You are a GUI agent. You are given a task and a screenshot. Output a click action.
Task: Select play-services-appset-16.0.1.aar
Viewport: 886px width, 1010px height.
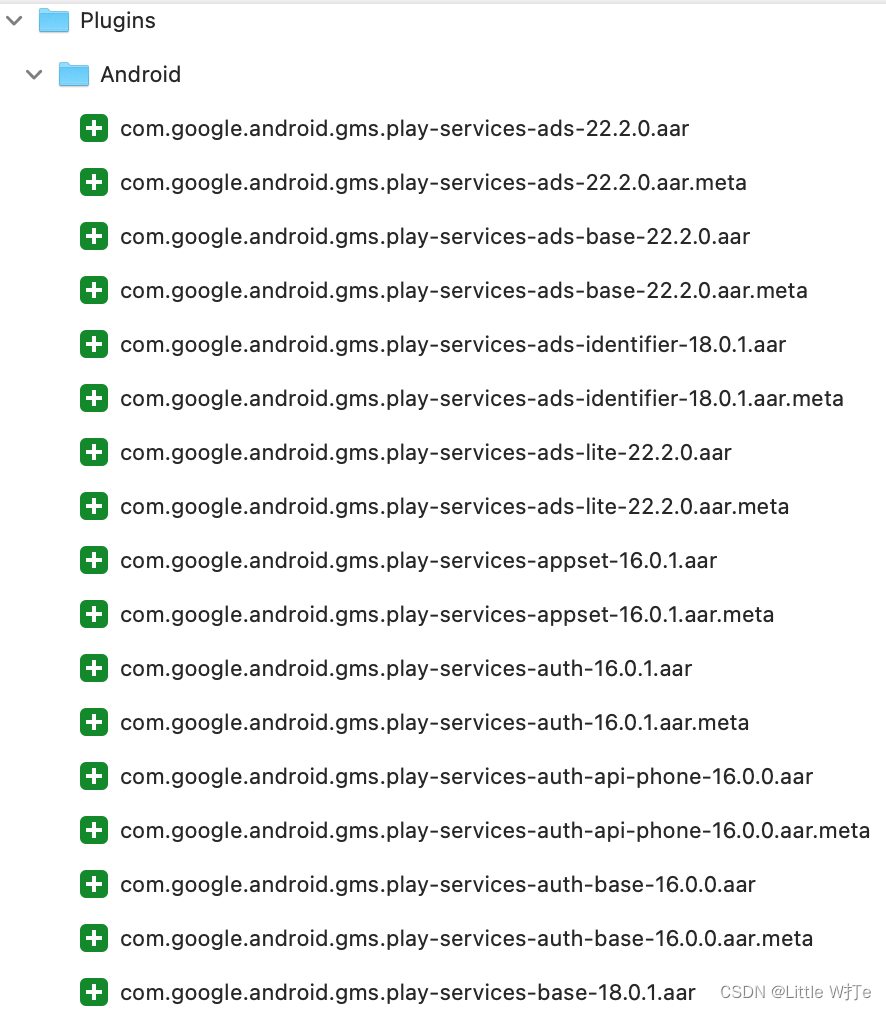[x=418, y=561]
